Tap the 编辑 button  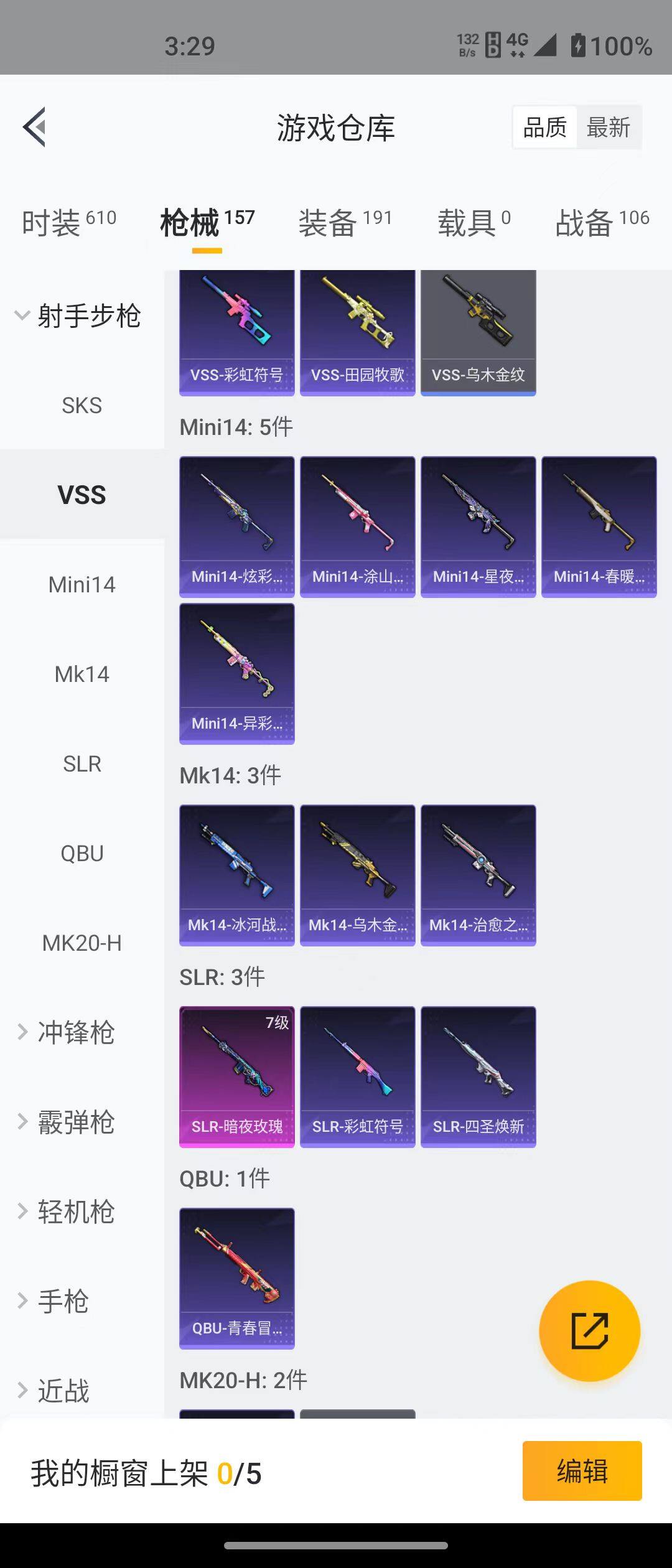[x=582, y=1471]
